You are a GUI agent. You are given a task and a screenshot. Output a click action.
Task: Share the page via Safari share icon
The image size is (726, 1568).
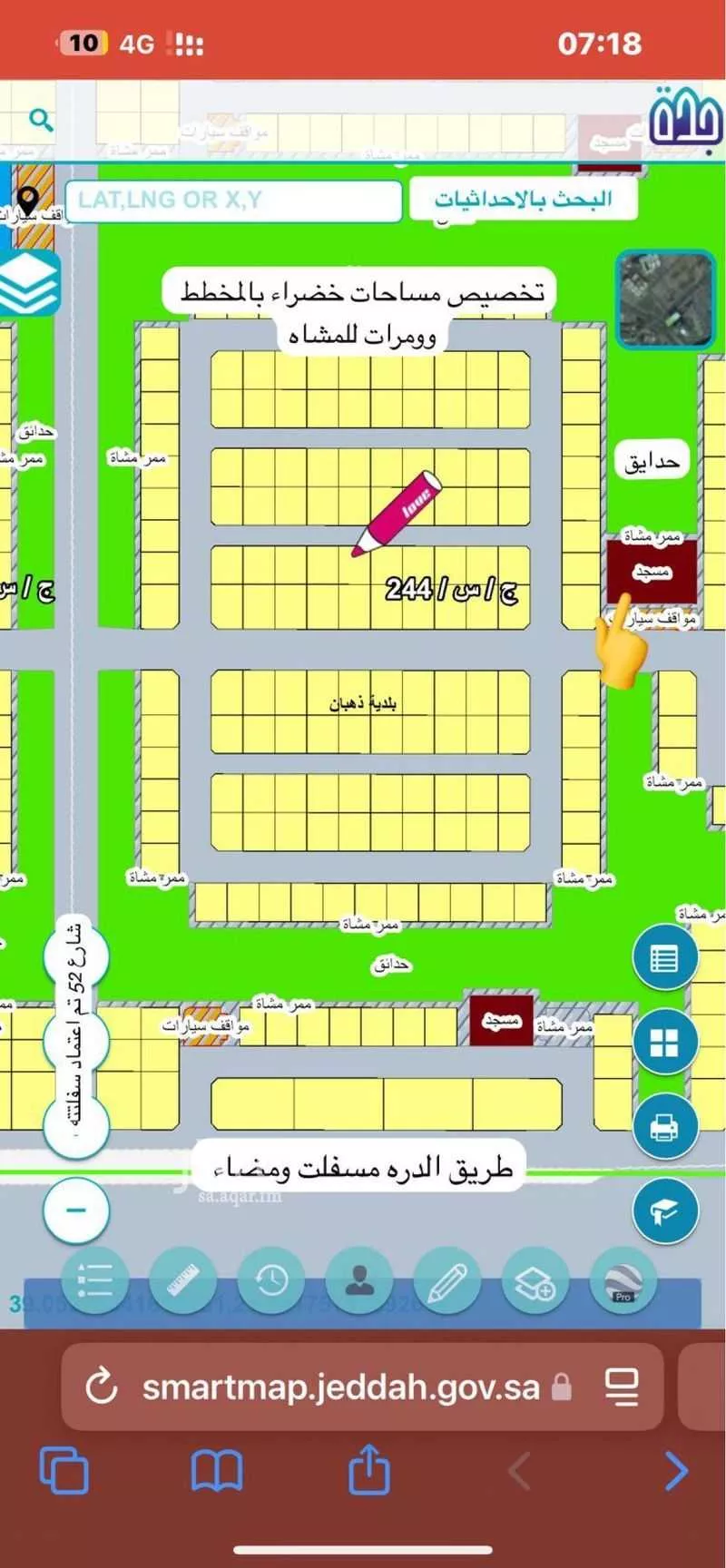point(368,1469)
